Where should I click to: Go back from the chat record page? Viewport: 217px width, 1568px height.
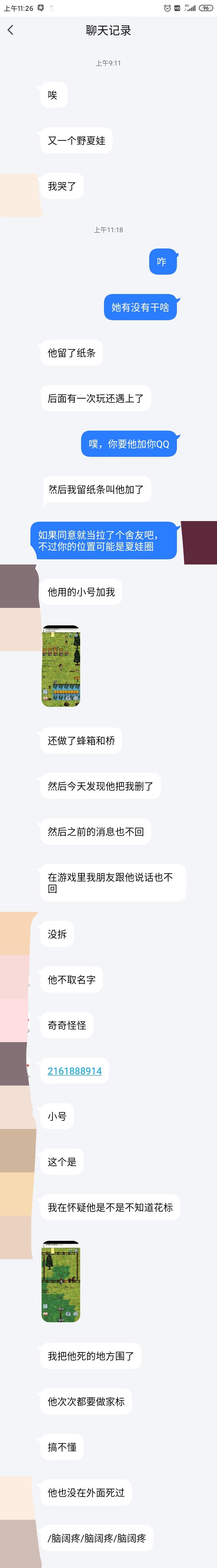(x=10, y=30)
